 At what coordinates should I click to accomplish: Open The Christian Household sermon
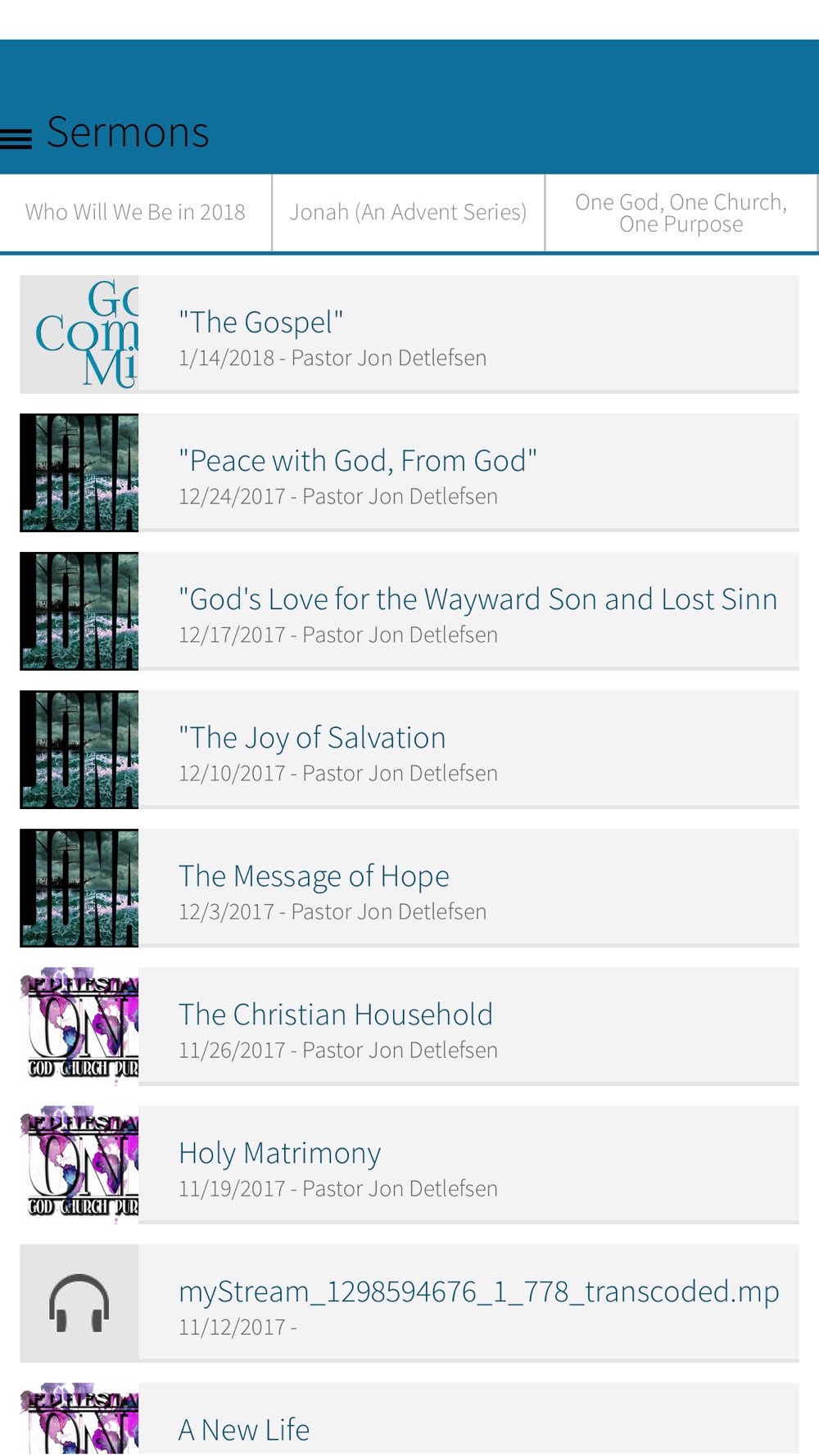pos(409,1026)
